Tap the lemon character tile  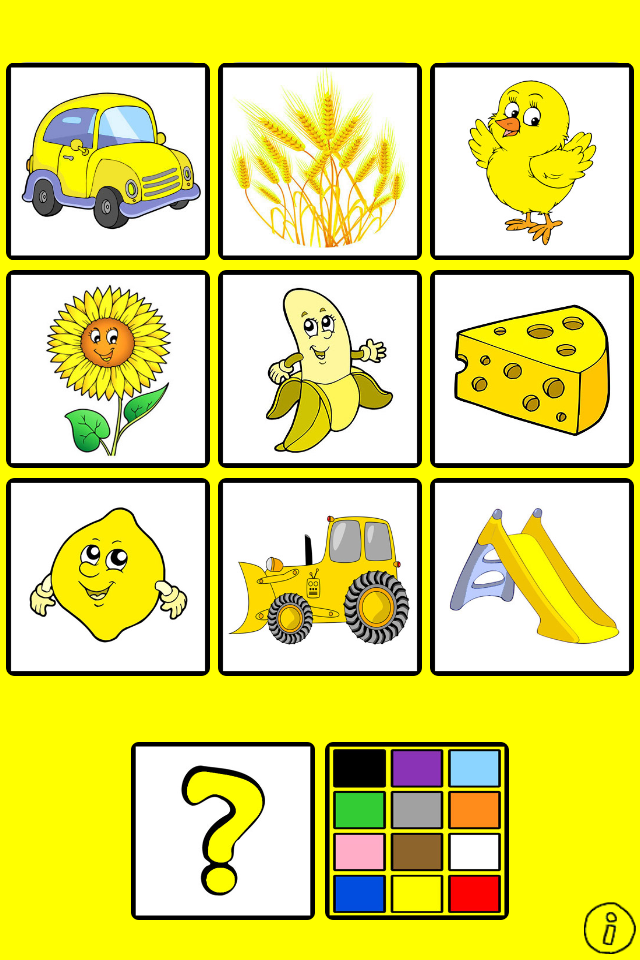[108, 577]
